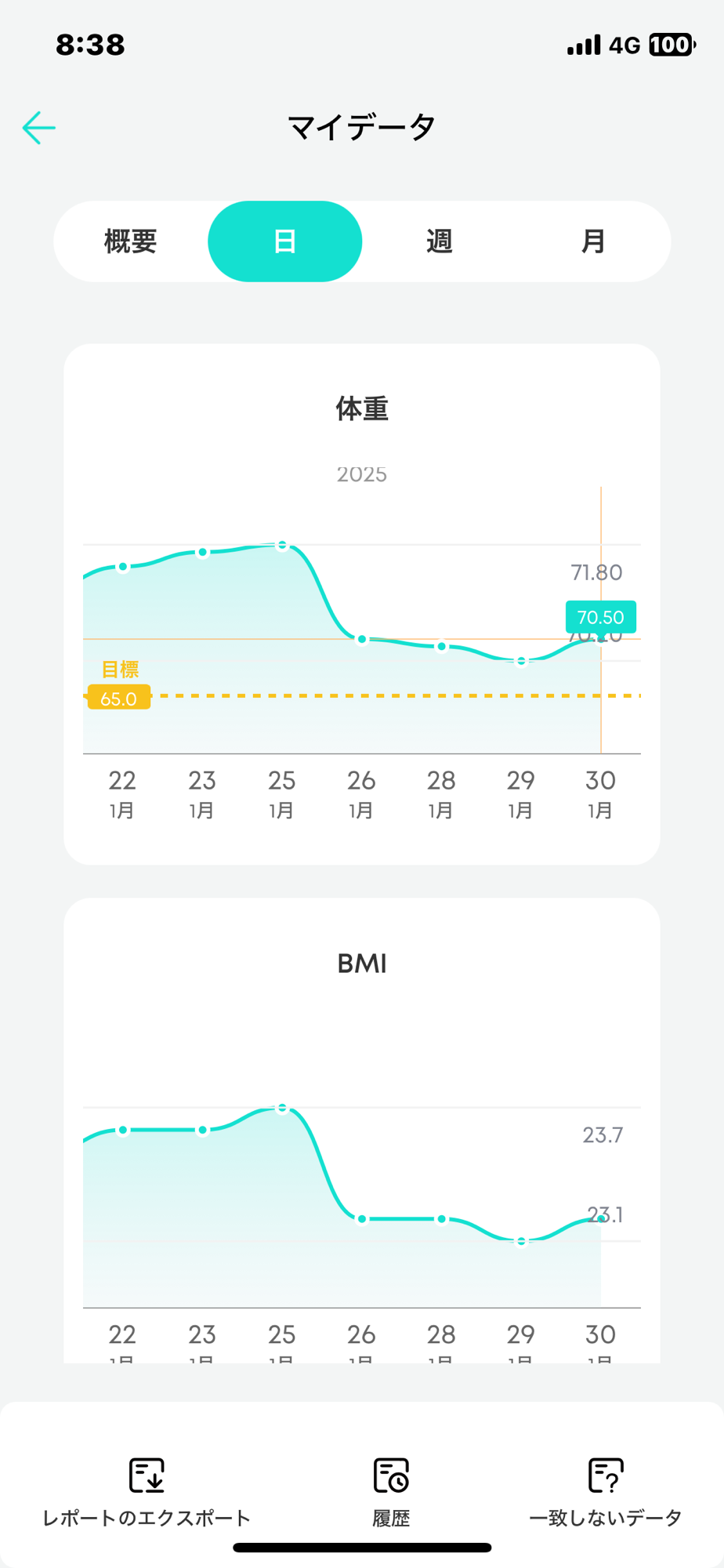Select the 日 tab
Screen dimensions: 724x1568
click(284, 241)
